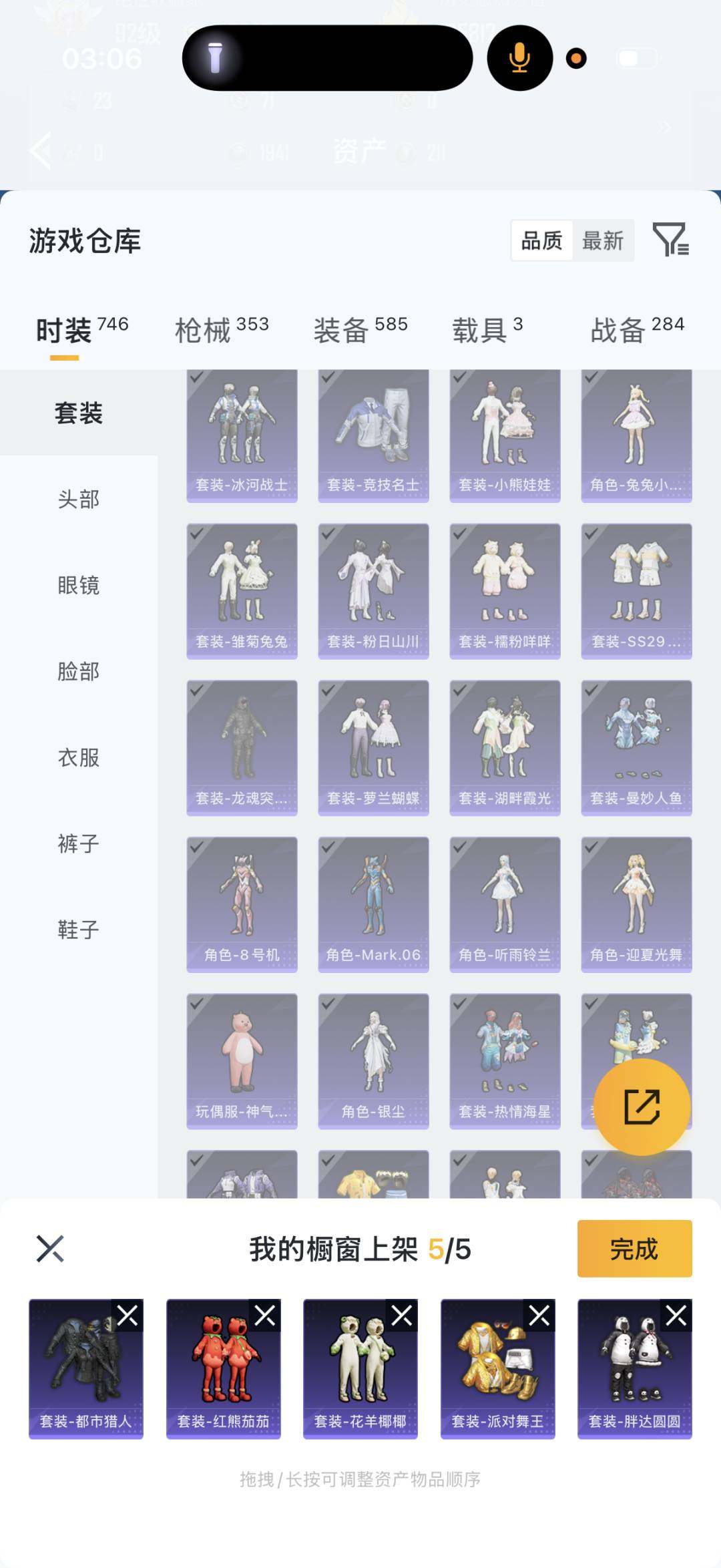Open the 角色-听雨铃兰 item
This screenshot has height=1568, width=721.
504,902
